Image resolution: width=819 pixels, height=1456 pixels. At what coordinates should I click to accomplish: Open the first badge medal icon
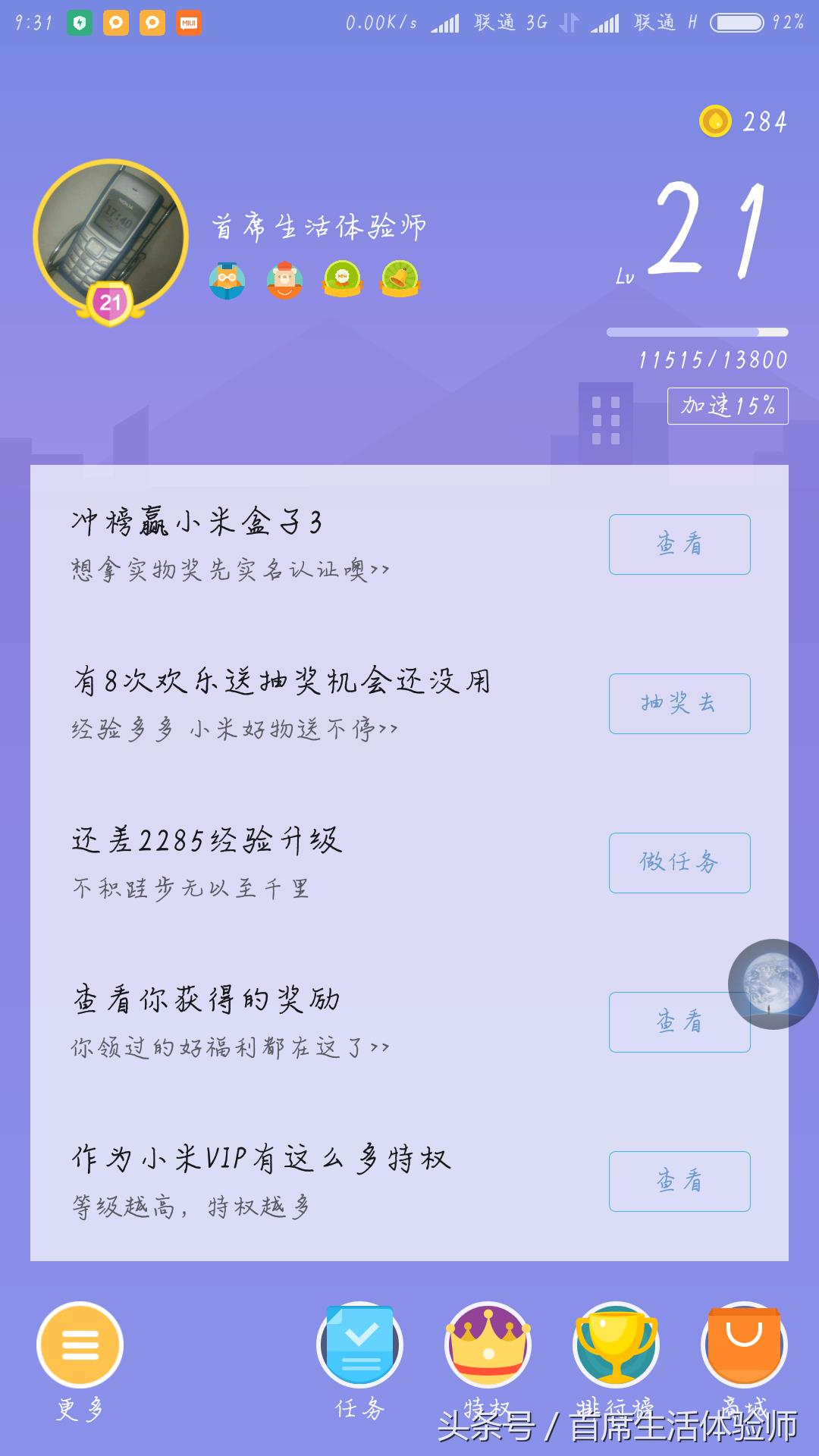[227, 280]
